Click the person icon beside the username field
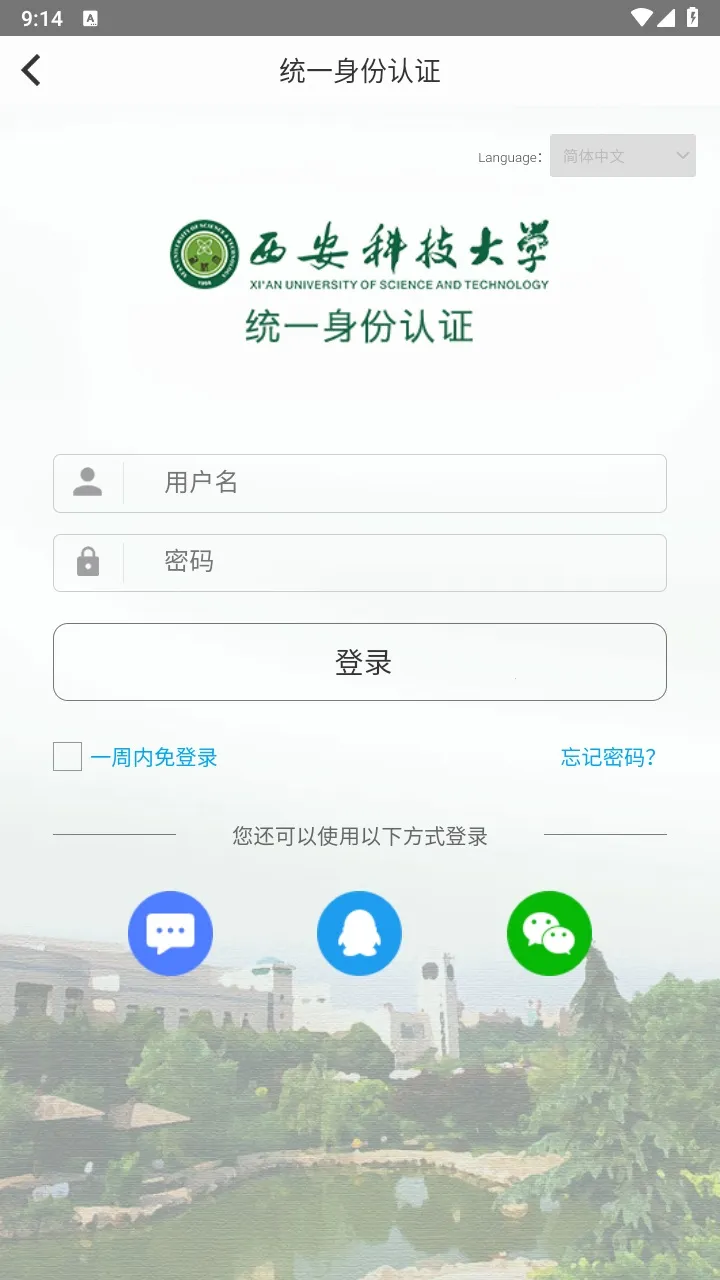 pyautogui.click(x=88, y=483)
